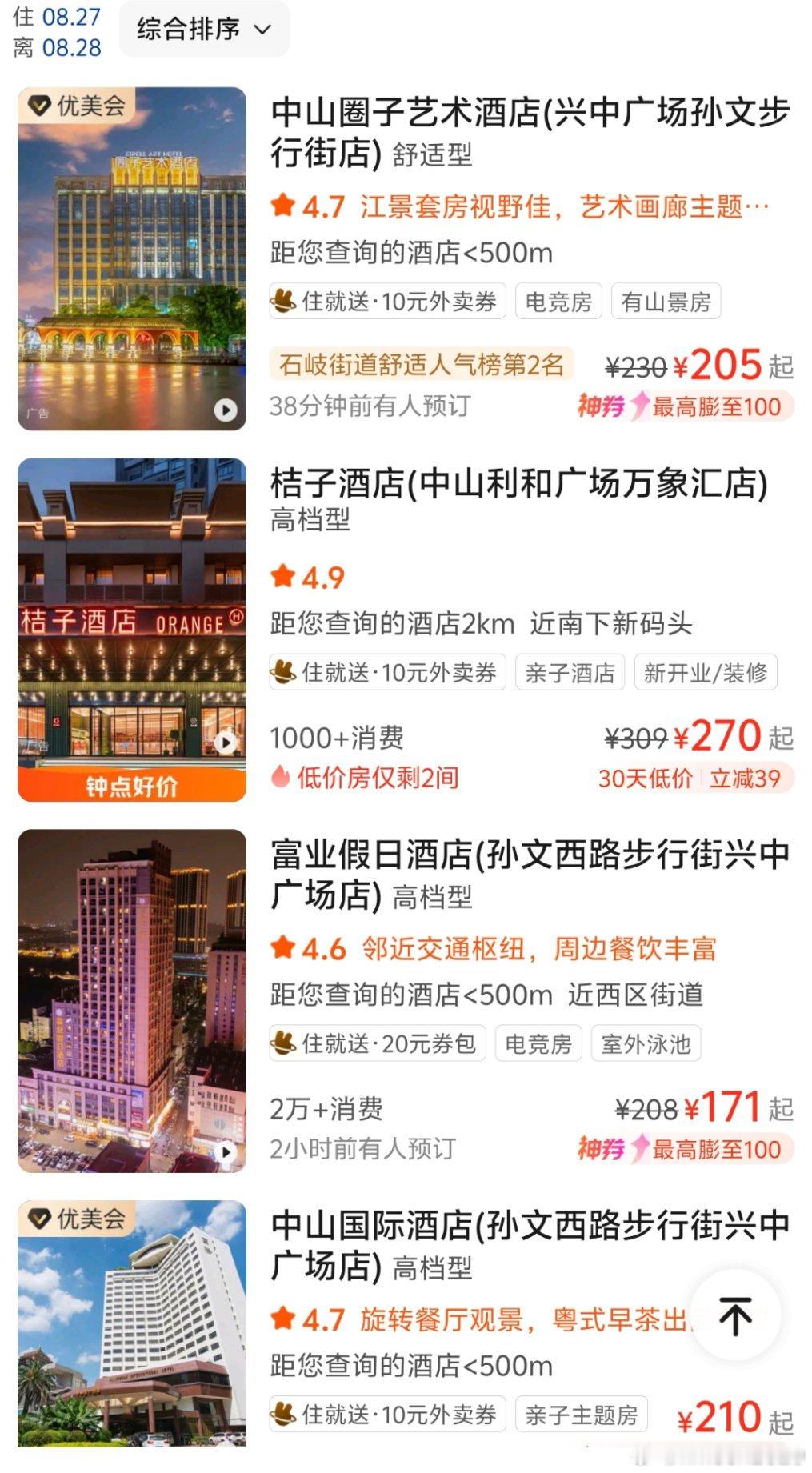This screenshot has width=812, height=1473.
Task: Open the 综合排序 sort dropdown
Action: click(x=204, y=30)
